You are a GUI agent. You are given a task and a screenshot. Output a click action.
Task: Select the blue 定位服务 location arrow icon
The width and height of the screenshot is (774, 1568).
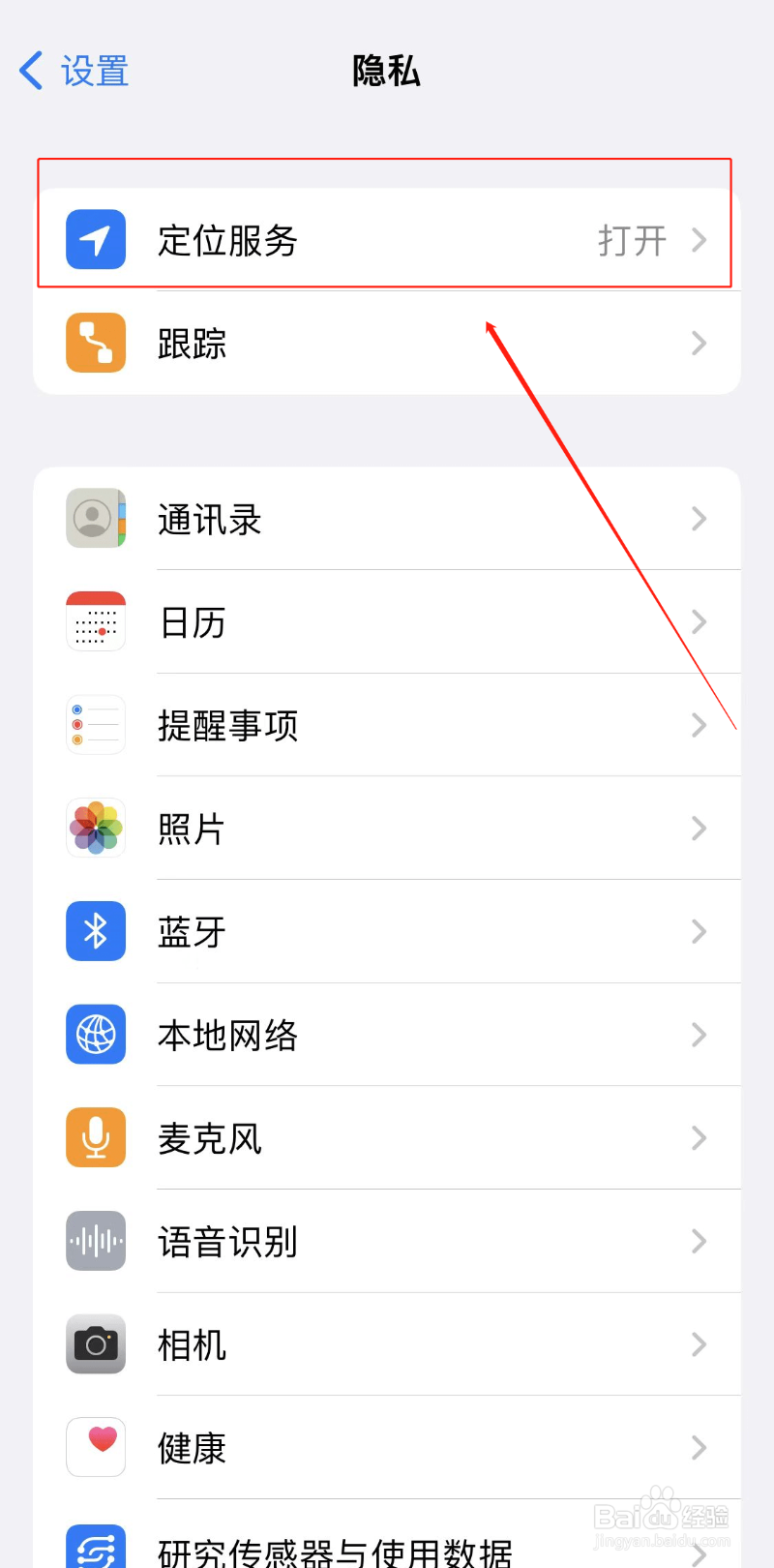[x=95, y=240]
